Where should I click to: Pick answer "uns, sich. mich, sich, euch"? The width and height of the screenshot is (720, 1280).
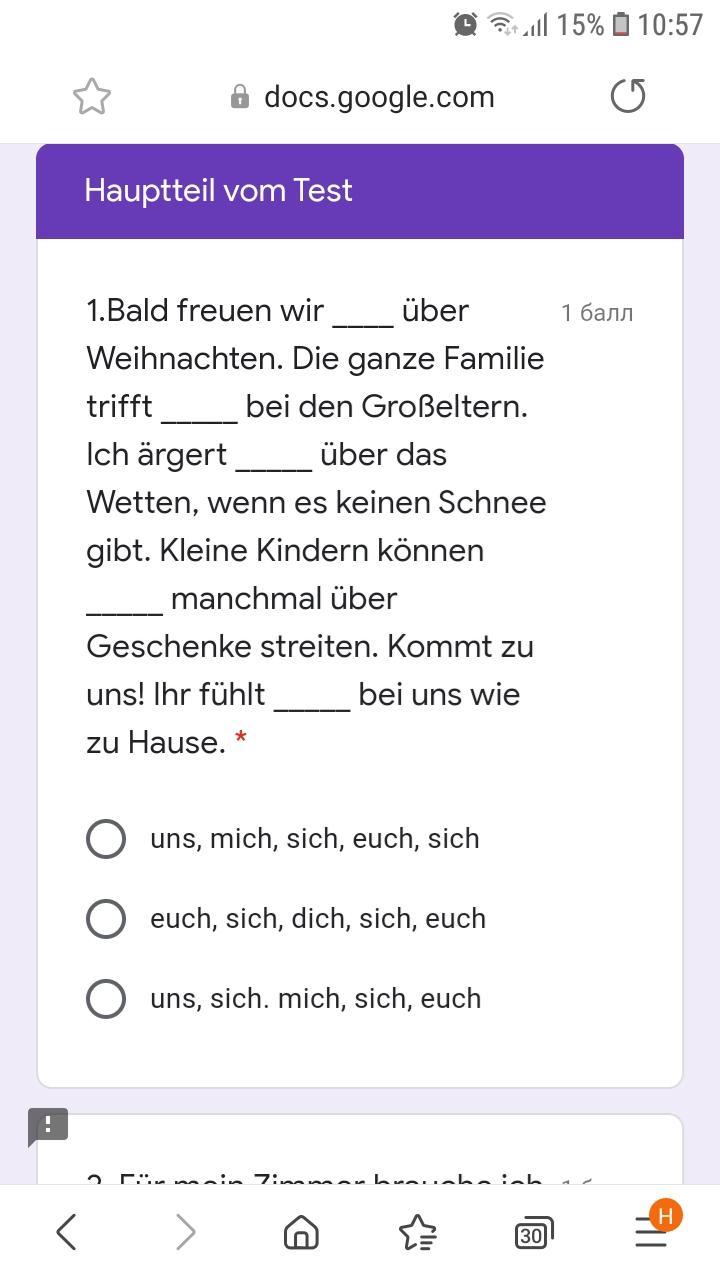click(x=106, y=999)
